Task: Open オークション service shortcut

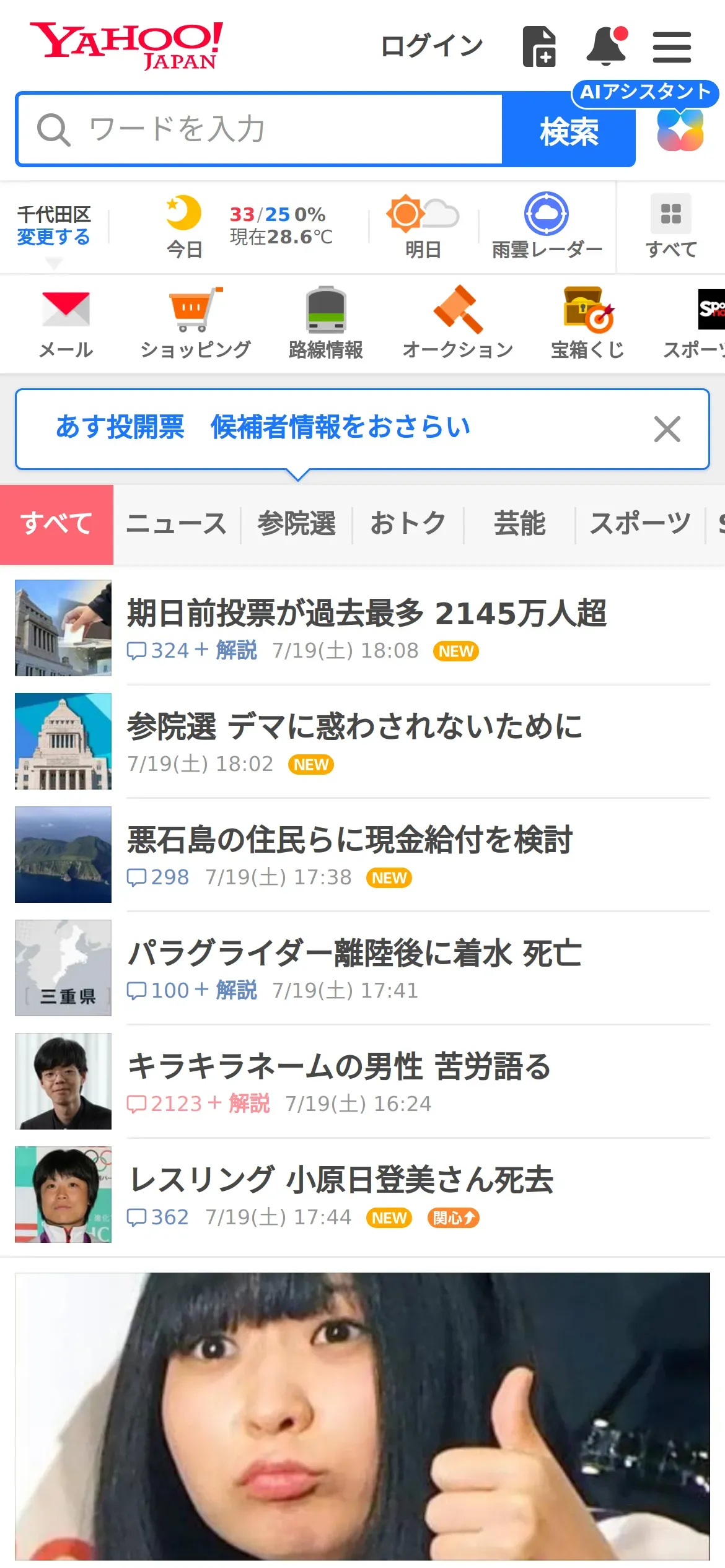Action: click(457, 323)
